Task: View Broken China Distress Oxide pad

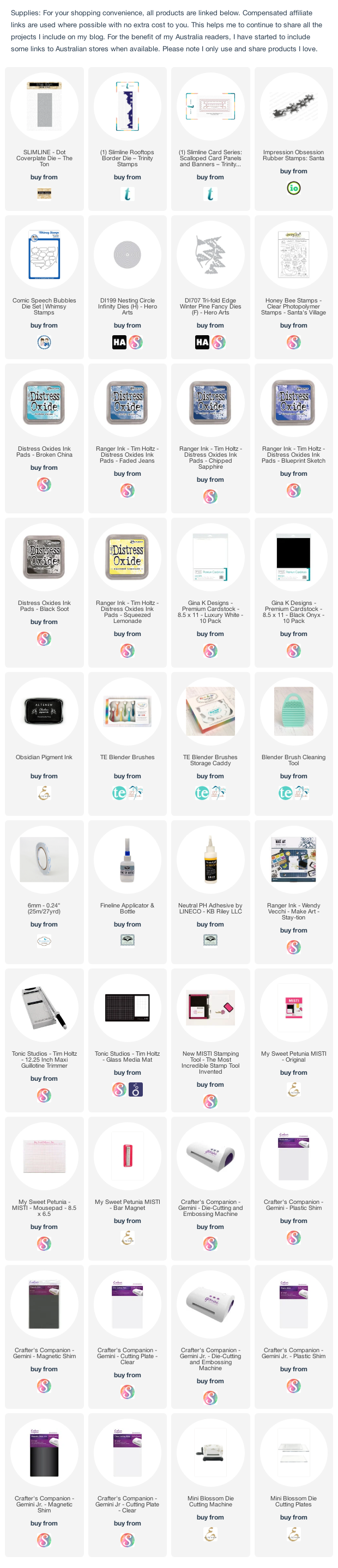Action: coord(44,403)
